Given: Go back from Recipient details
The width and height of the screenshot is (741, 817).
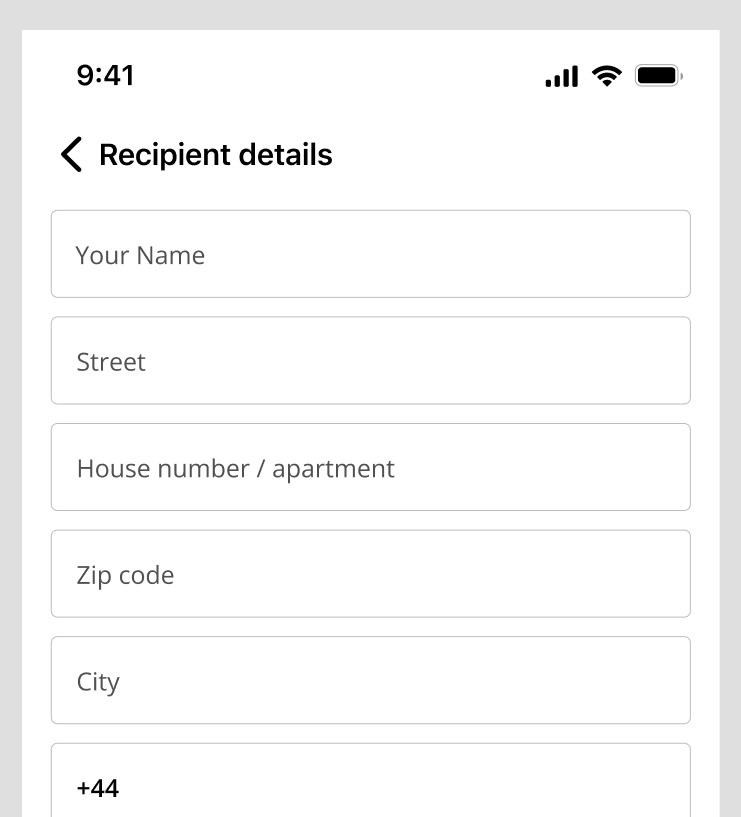Looking at the screenshot, I should click(x=71, y=155).
